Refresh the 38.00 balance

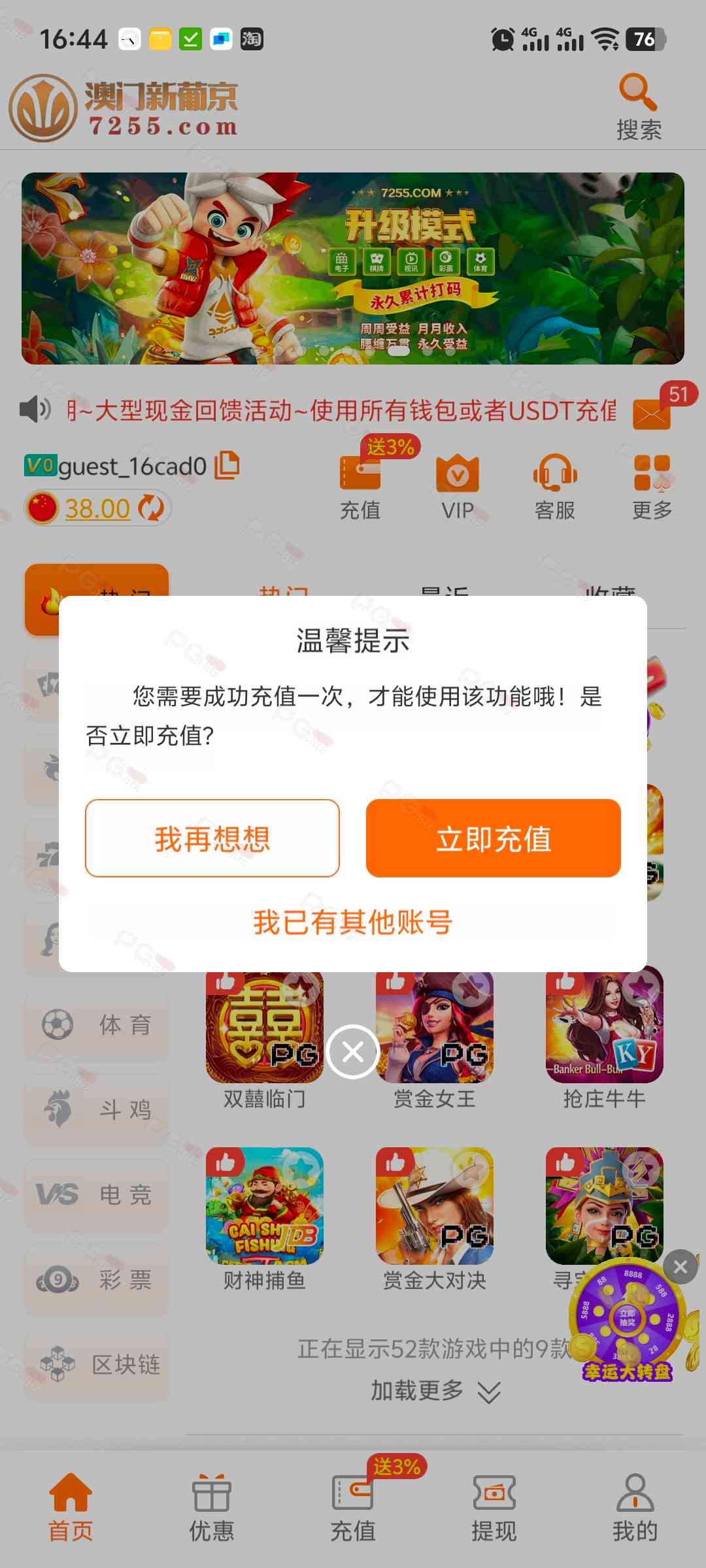(x=150, y=508)
